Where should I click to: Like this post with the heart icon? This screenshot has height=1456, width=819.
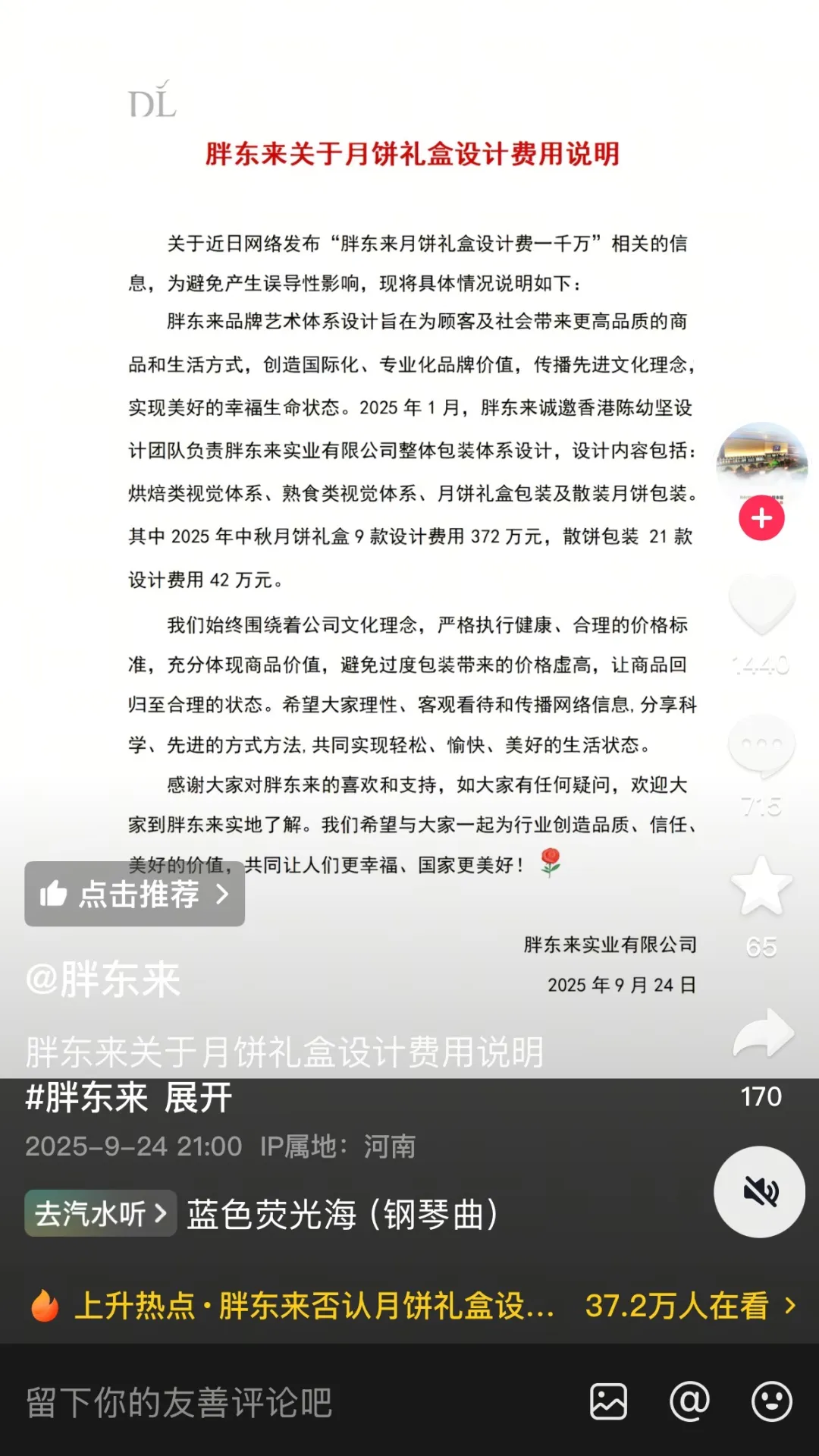pos(761,605)
